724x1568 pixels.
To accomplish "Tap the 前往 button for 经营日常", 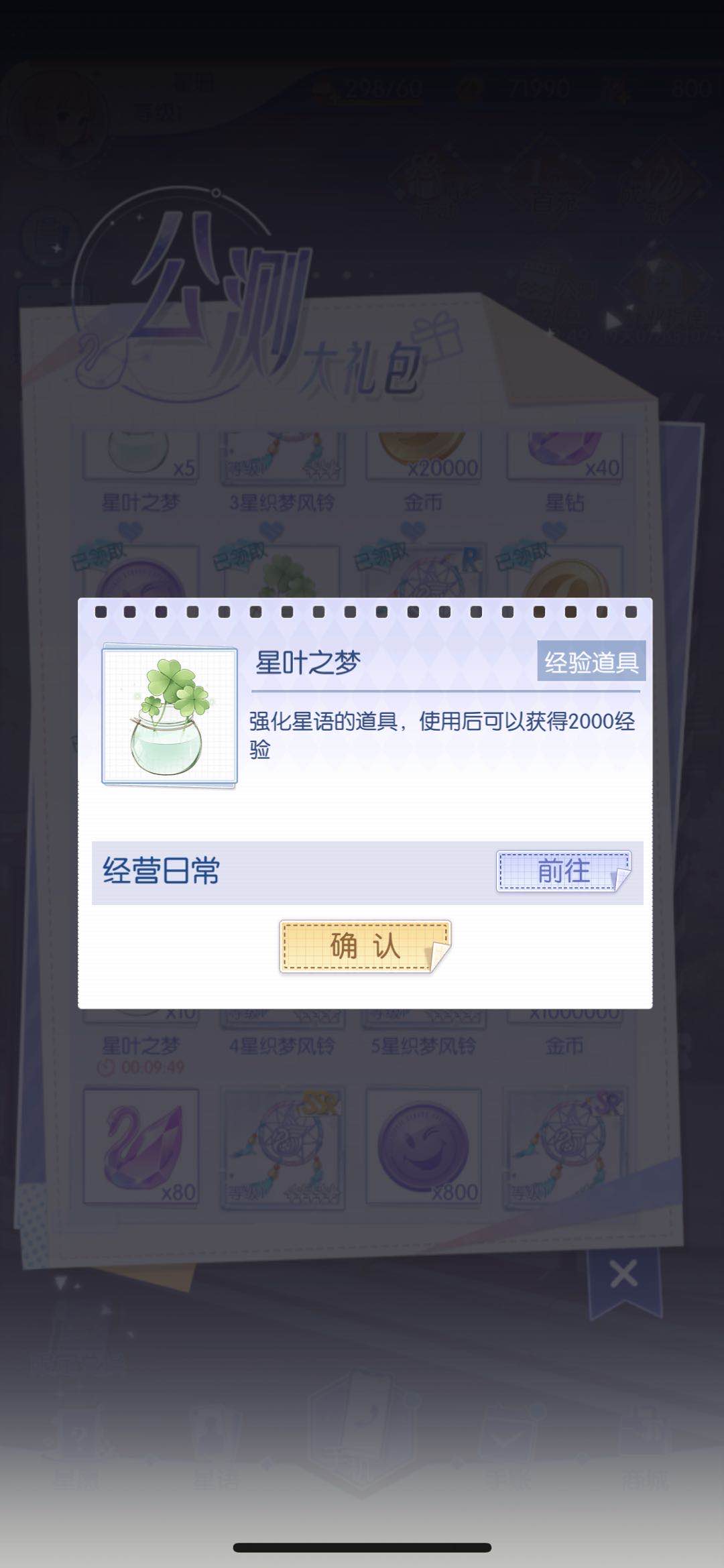I will pyautogui.click(x=563, y=871).
